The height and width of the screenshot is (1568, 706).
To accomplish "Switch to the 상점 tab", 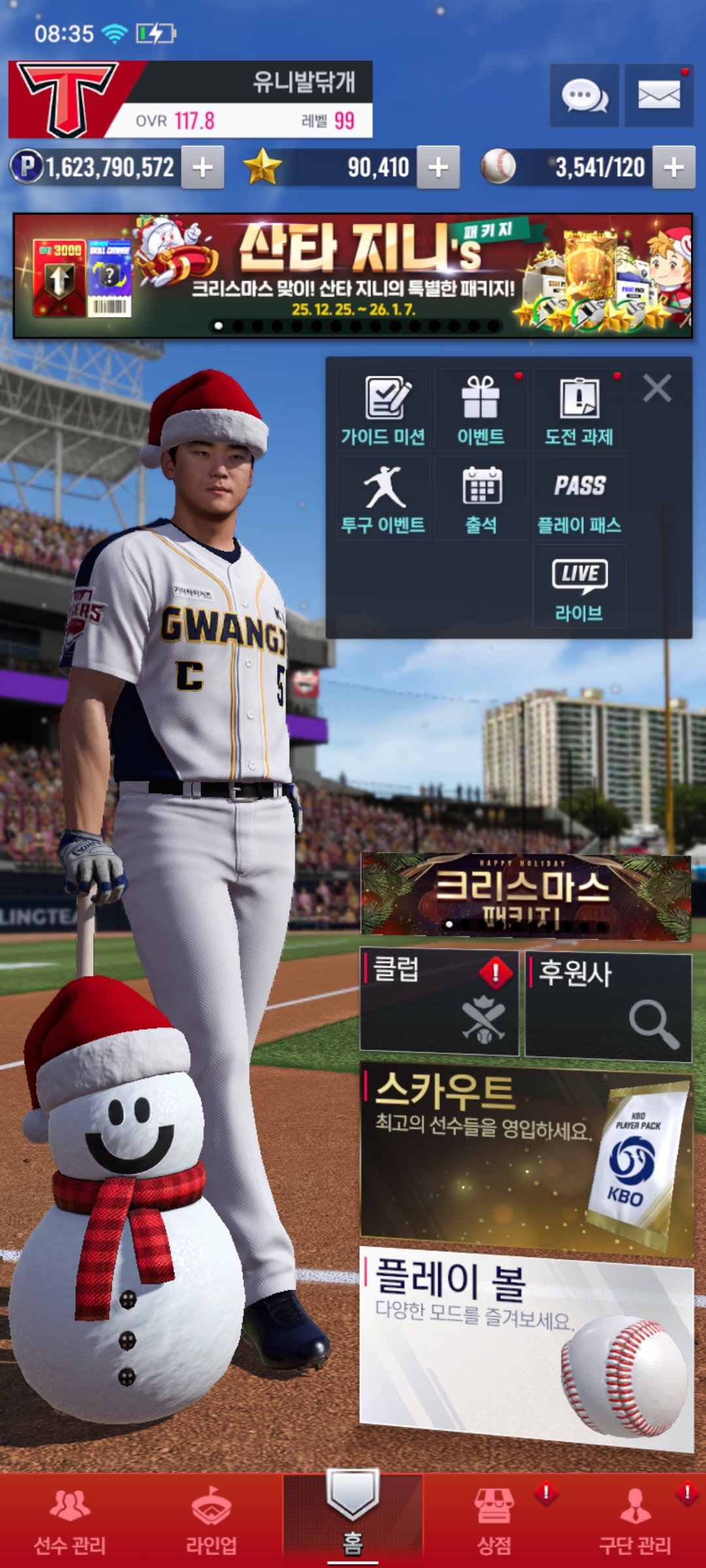I will [x=495, y=1520].
